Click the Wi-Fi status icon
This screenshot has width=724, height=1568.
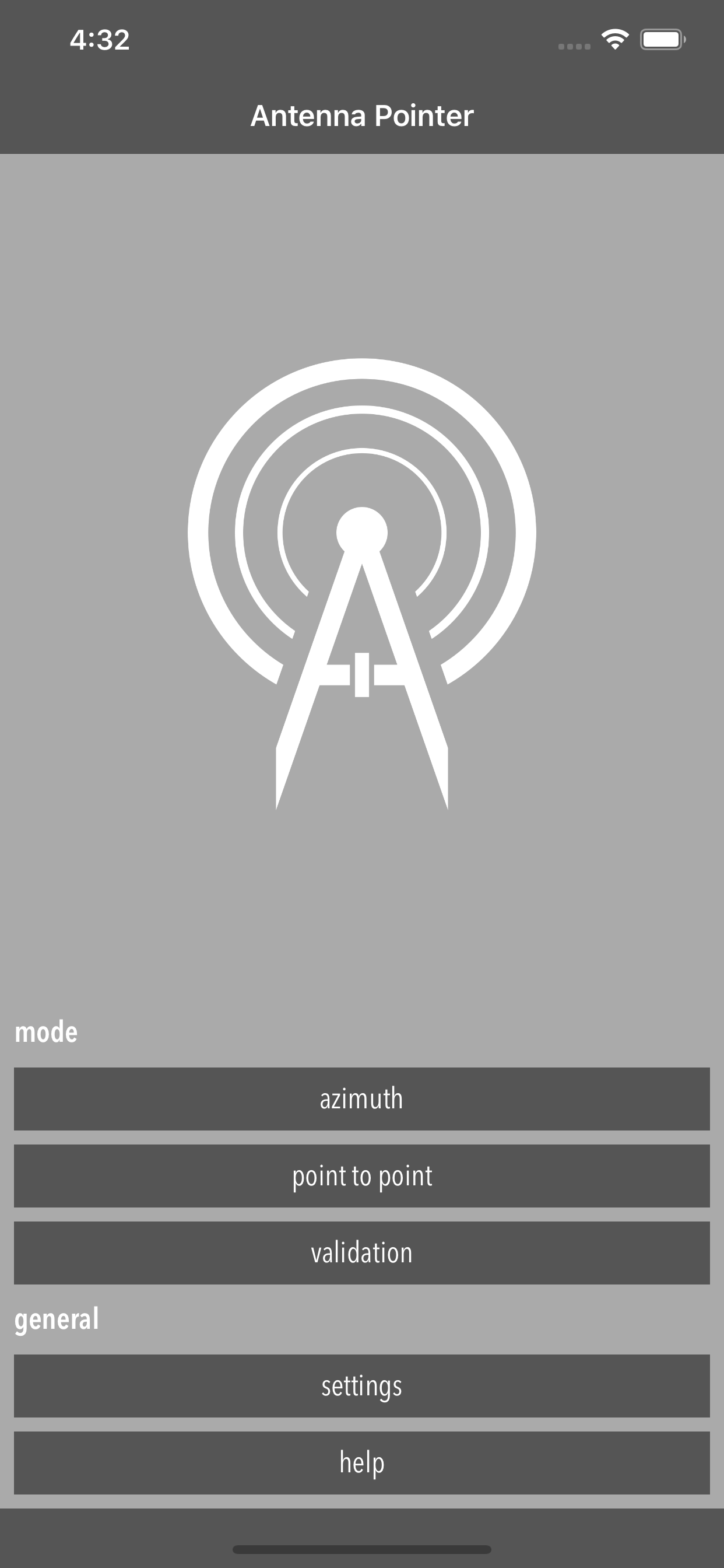614,39
